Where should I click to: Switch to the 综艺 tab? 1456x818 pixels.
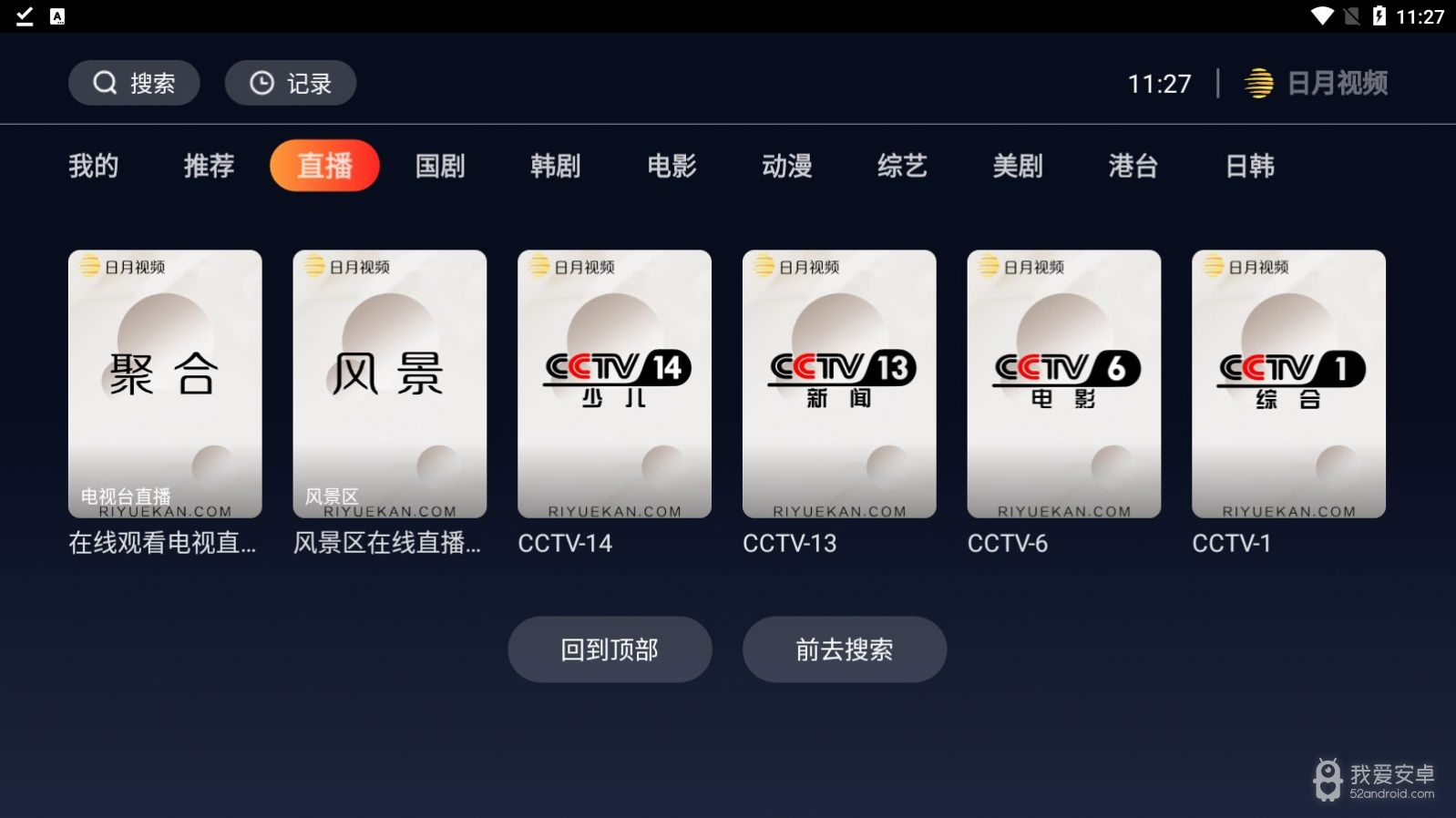[x=902, y=166]
